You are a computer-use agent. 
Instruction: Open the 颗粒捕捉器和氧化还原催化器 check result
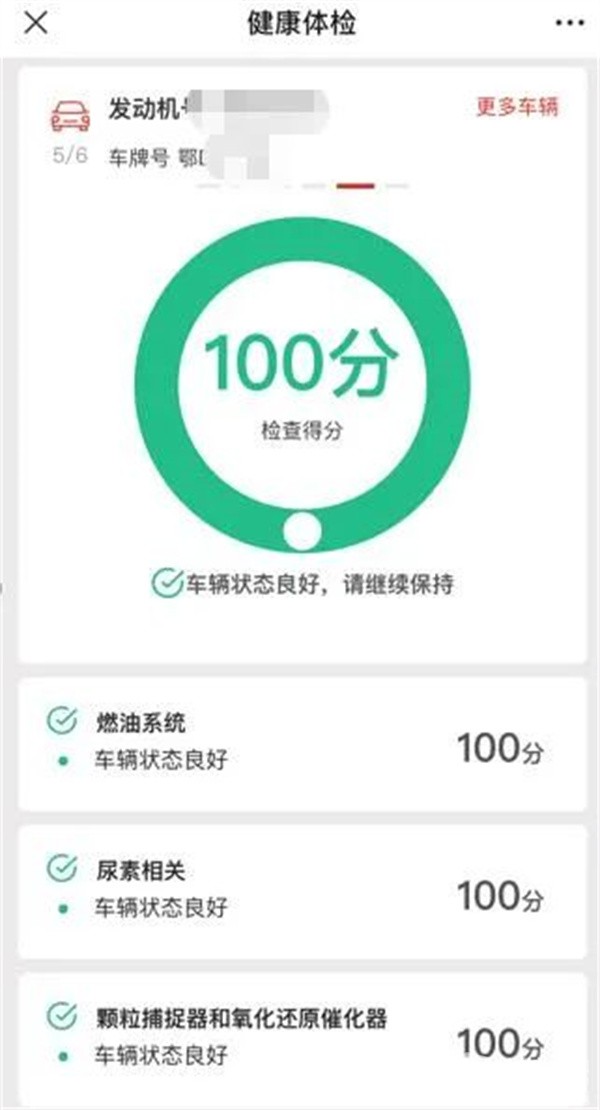click(x=301, y=1037)
